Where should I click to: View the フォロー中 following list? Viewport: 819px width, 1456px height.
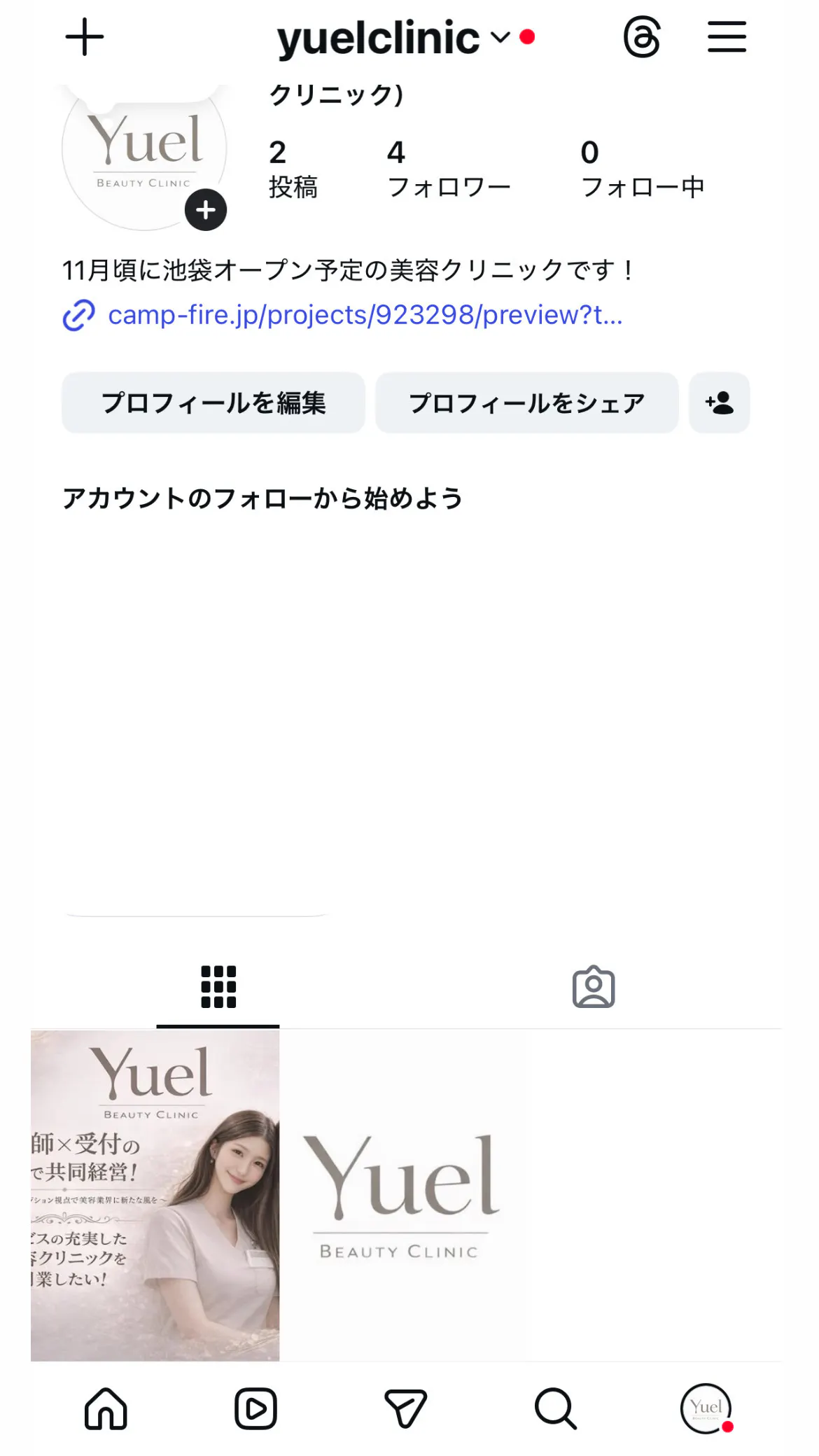pos(642,169)
